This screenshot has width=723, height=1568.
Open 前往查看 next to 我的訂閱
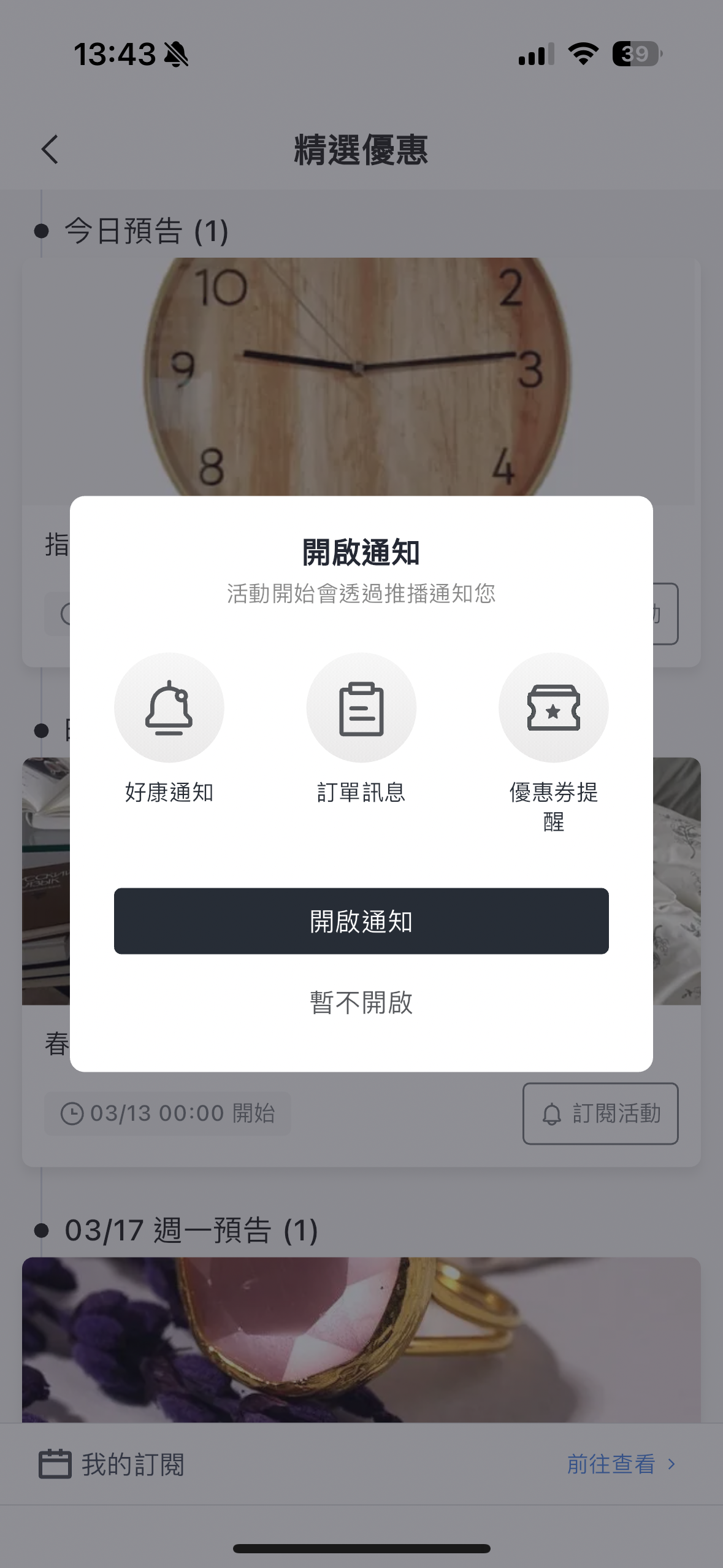(x=621, y=1464)
